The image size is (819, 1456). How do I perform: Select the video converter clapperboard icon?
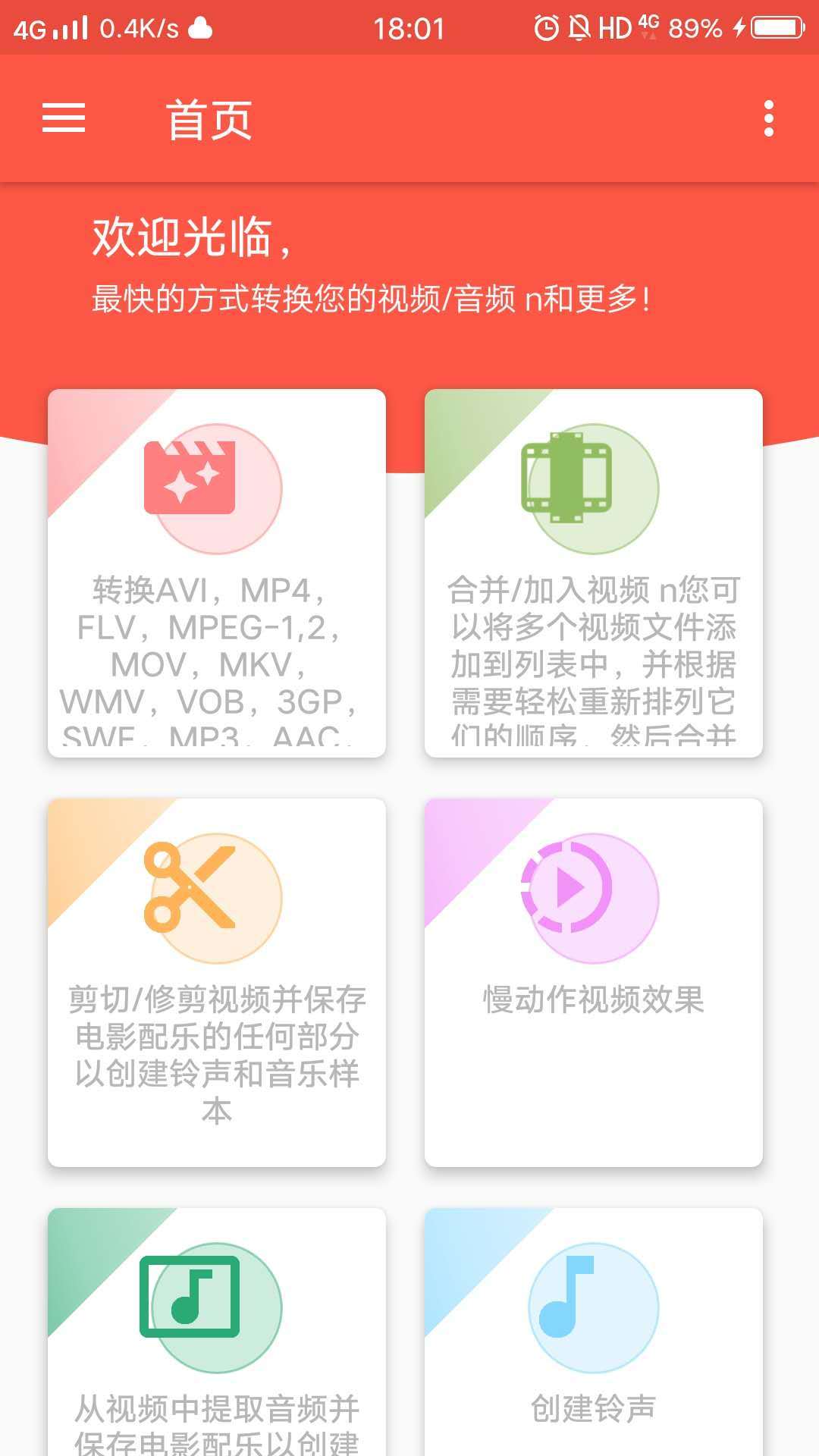point(188,485)
